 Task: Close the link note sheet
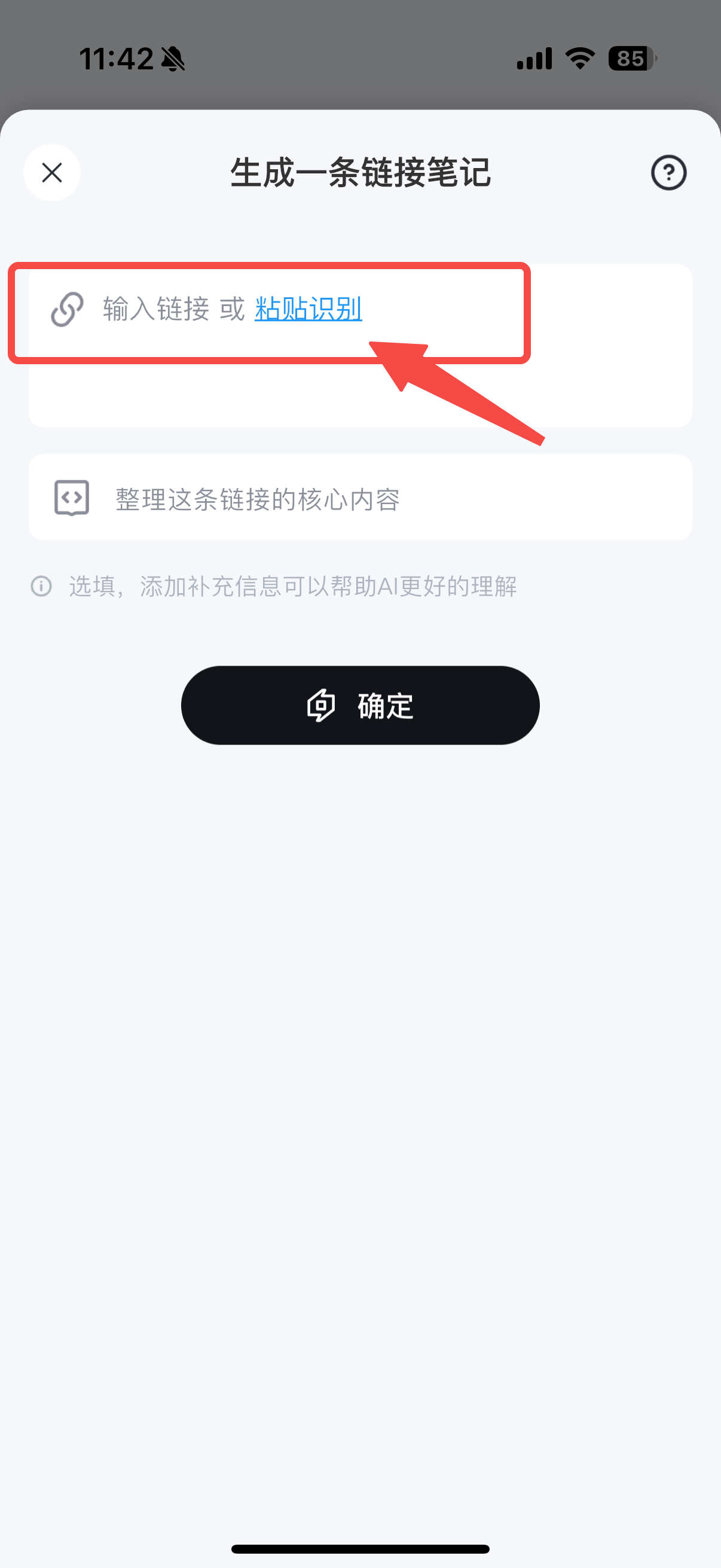tap(52, 172)
